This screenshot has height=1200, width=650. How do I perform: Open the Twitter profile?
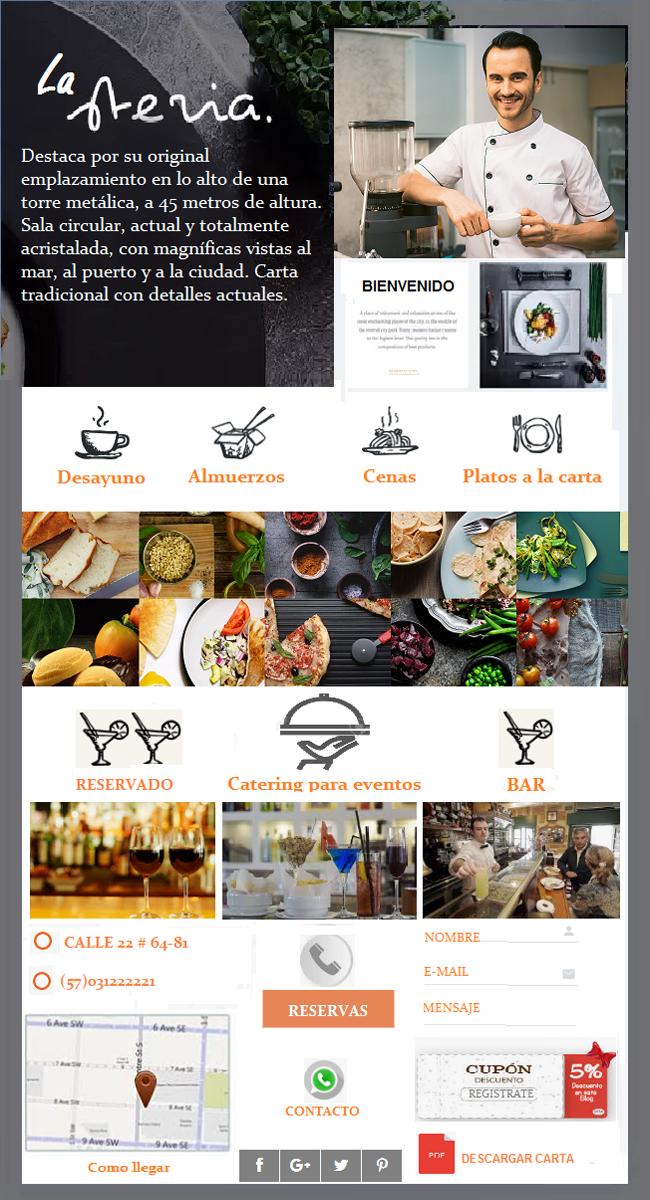[x=341, y=1165]
